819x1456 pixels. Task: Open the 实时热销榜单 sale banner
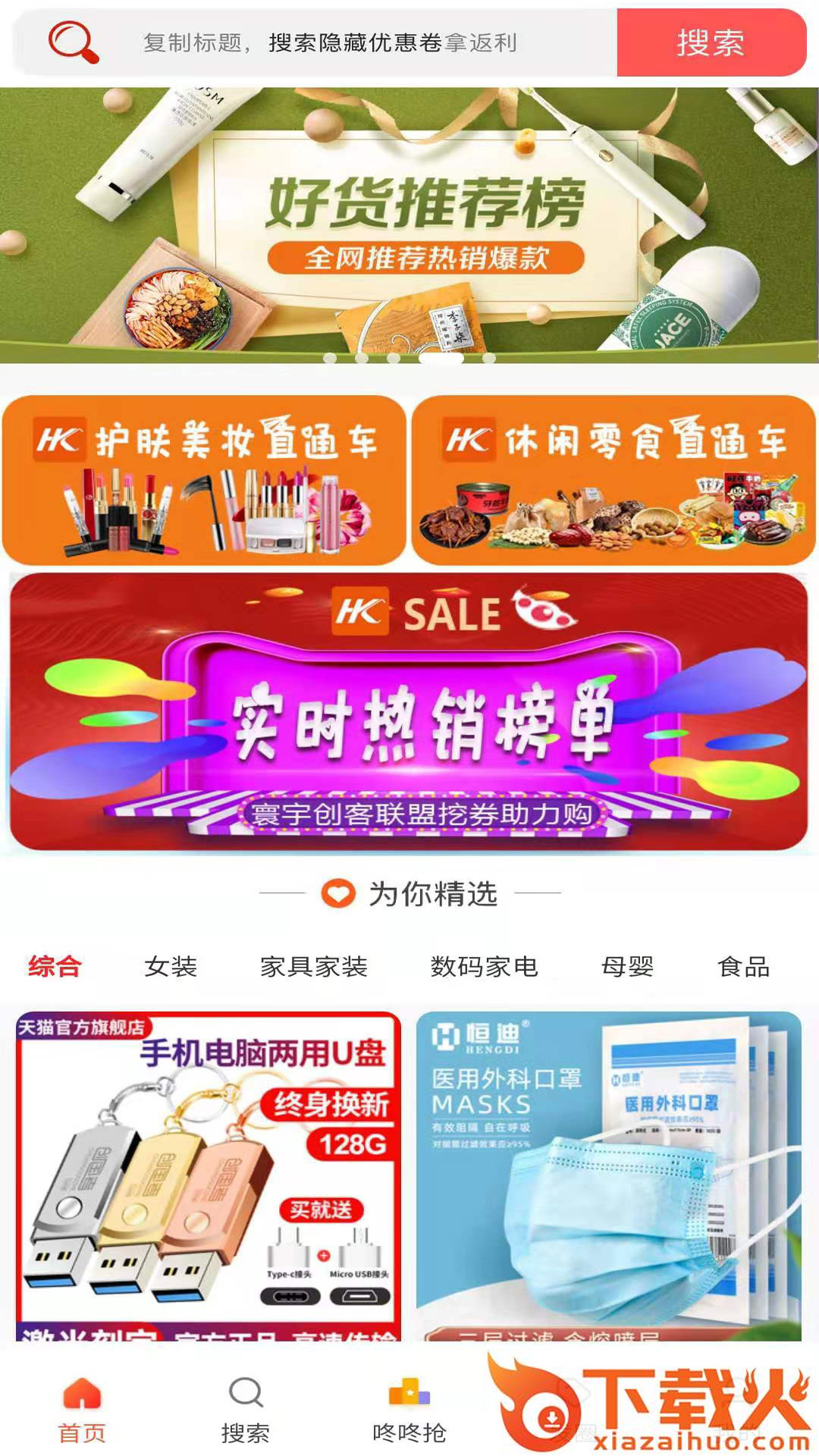click(x=409, y=711)
